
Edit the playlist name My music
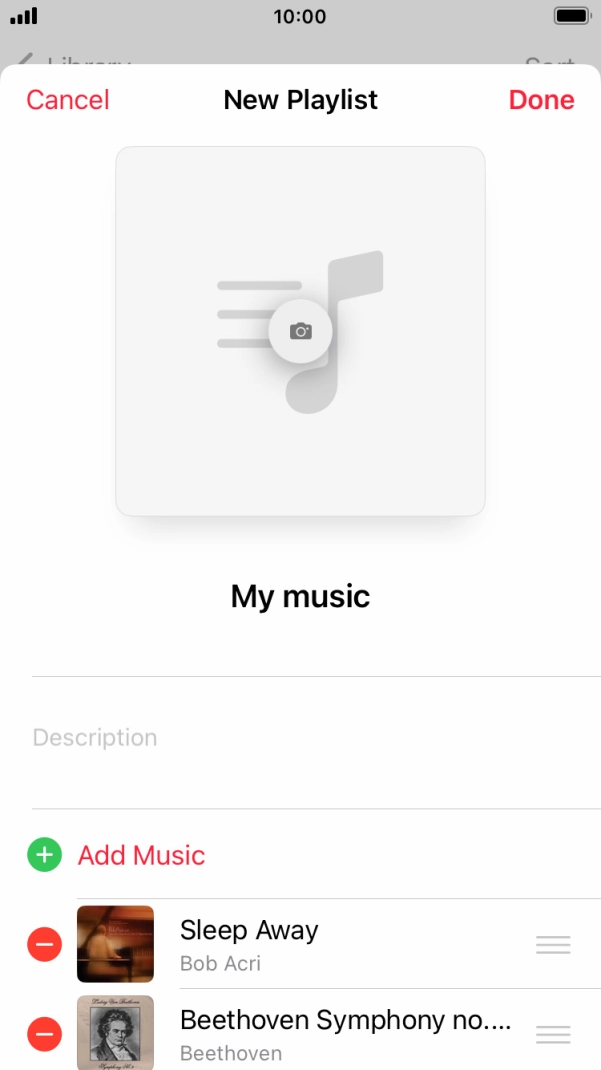pos(300,597)
